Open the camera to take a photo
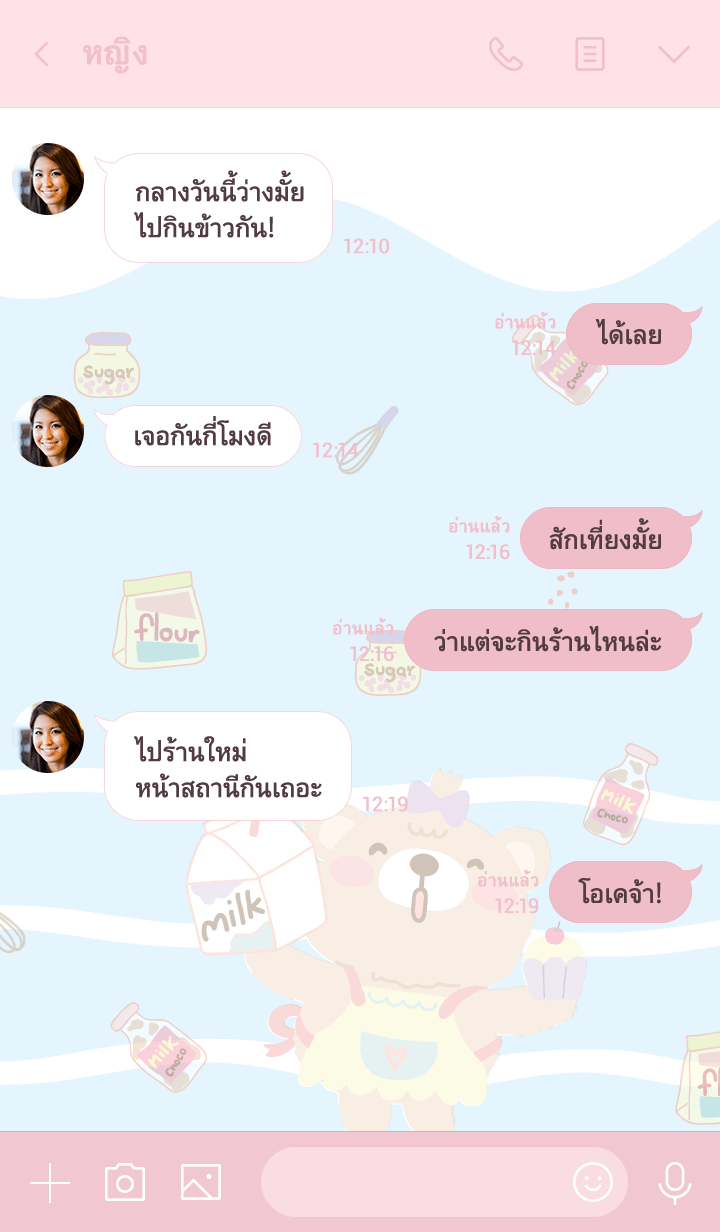 tap(125, 1183)
